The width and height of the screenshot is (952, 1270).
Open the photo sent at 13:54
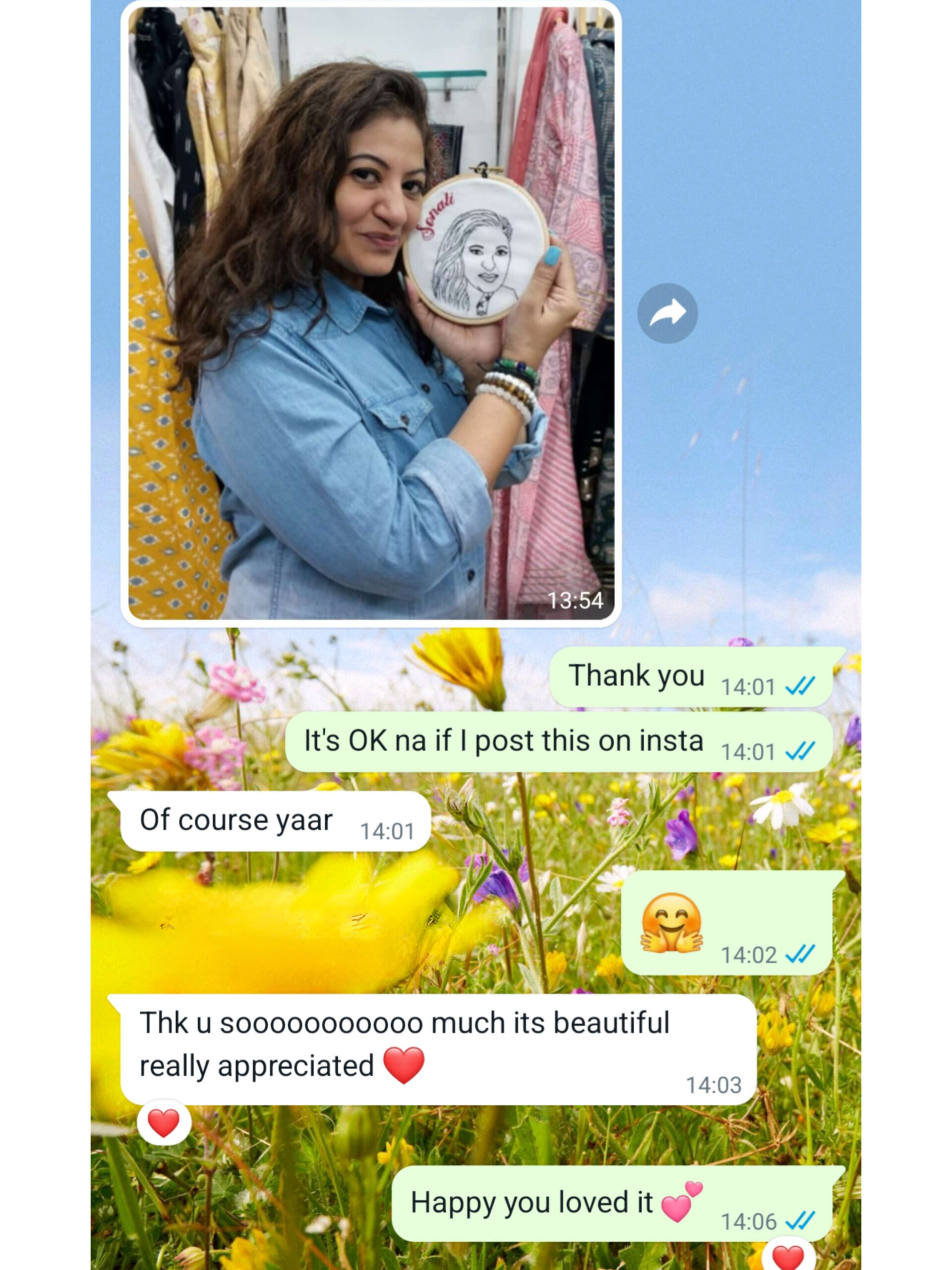click(371, 313)
